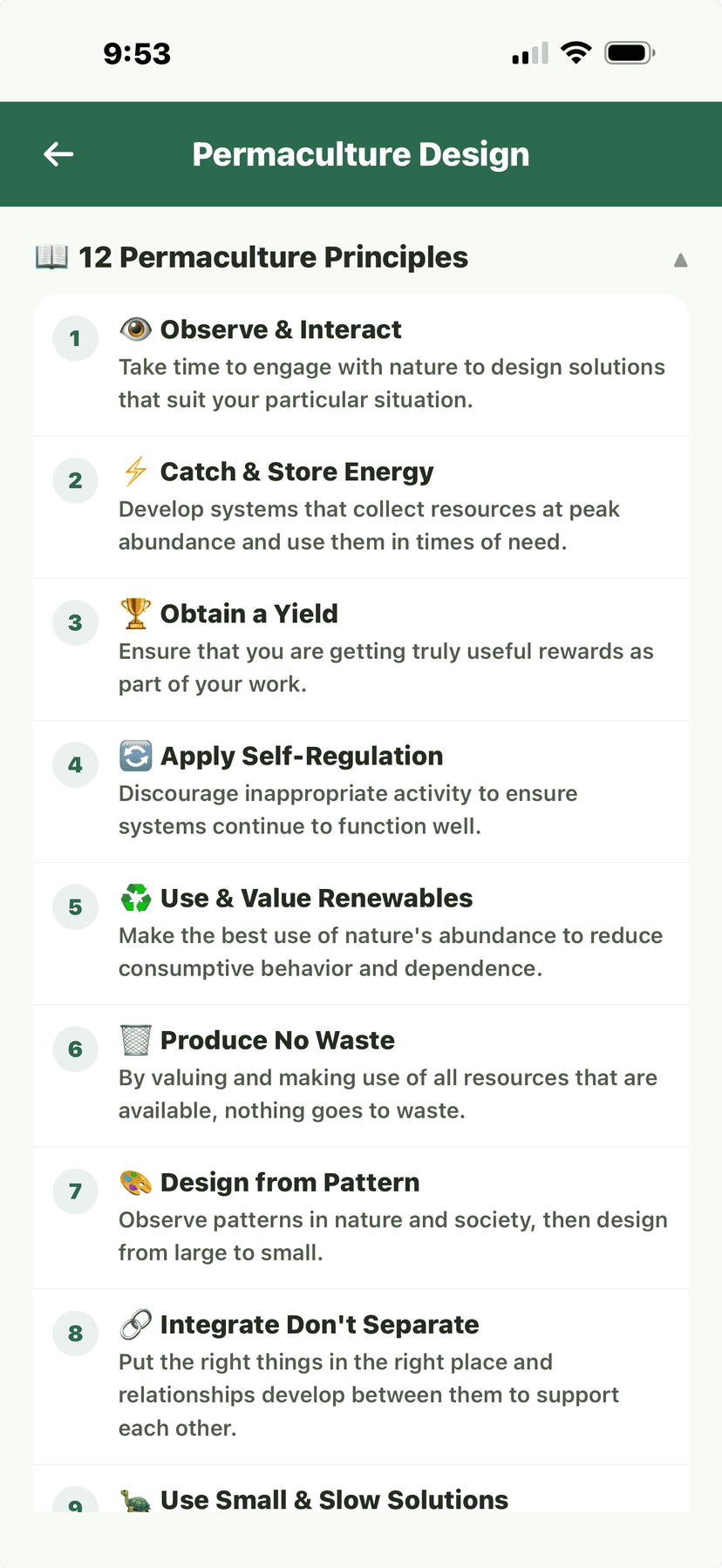The width and height of the screenshot is (722, 1568).
Task: Expand principle 1 Observe & Interact
Action: [361, 364]
